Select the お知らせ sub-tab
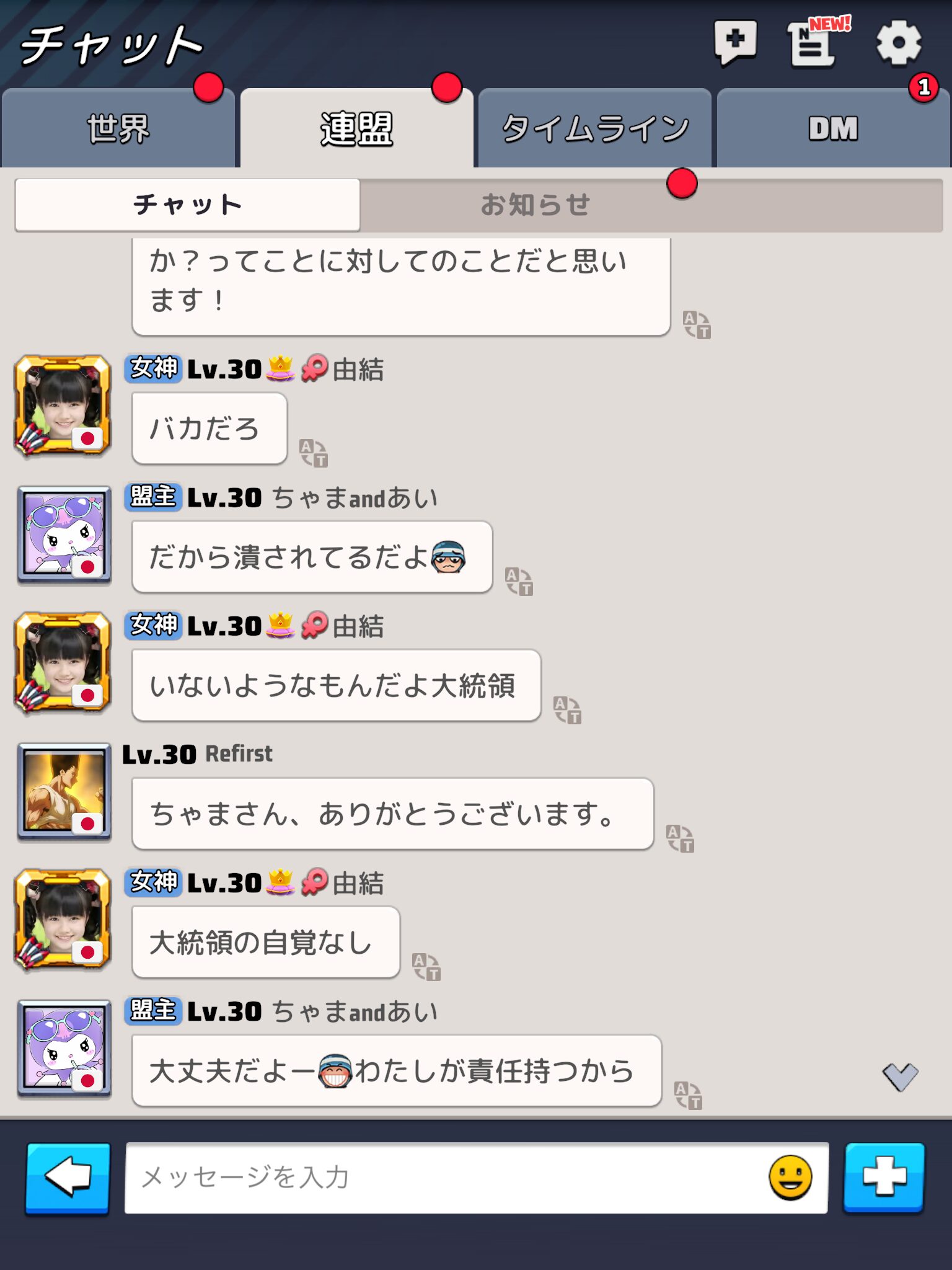 (x=536, y=205)
